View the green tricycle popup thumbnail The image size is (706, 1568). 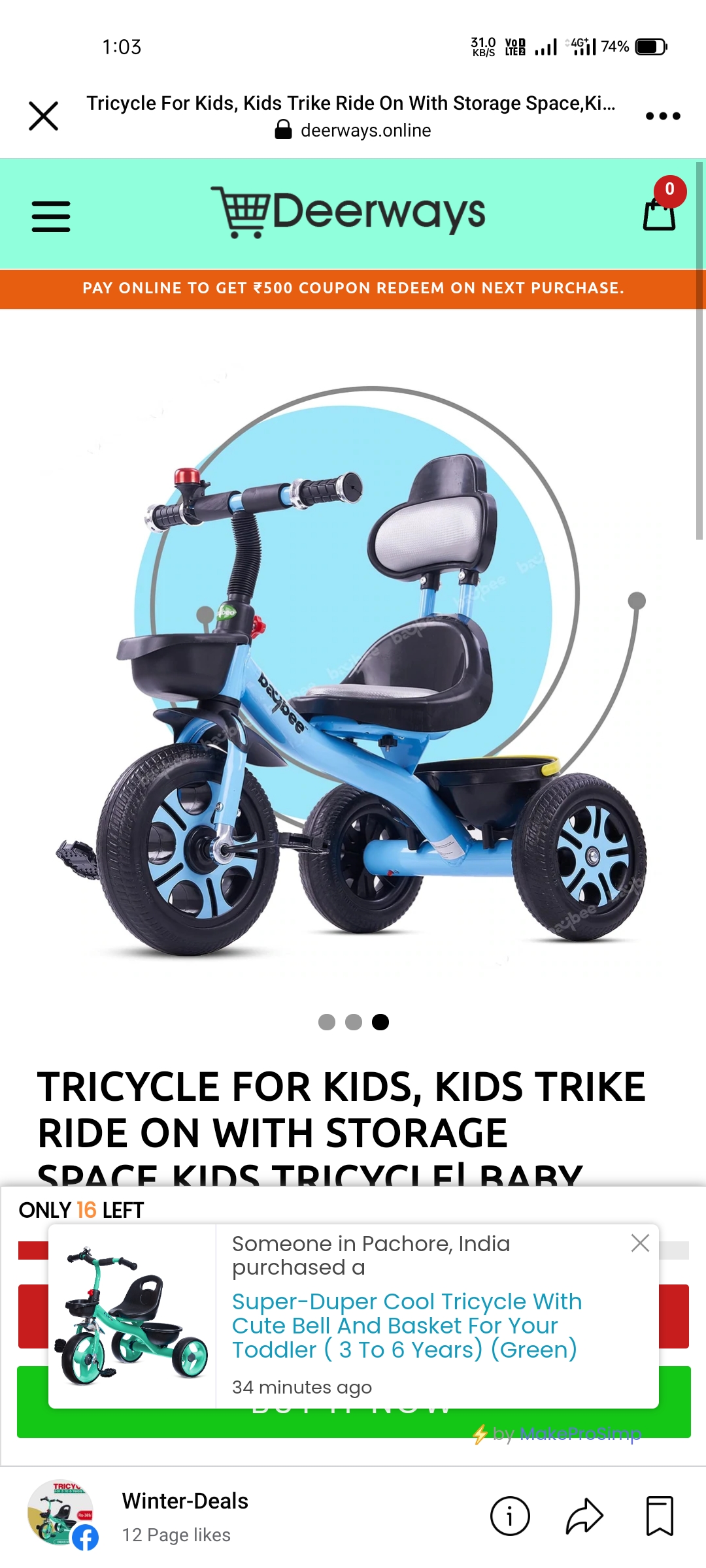coord(132,1316)
